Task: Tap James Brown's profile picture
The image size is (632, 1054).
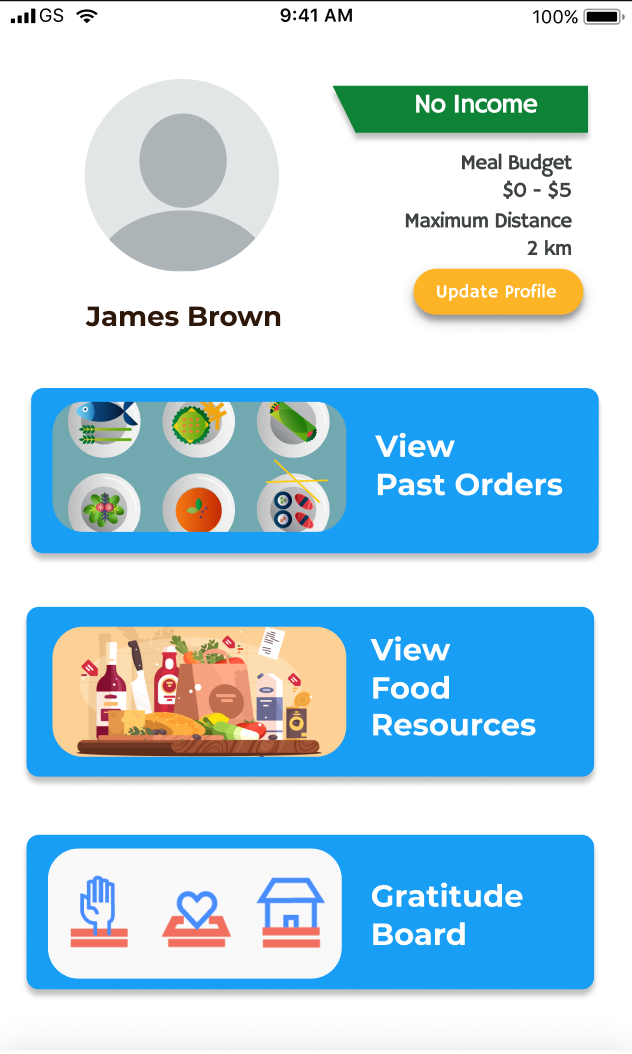Action: tap(181, 176)
